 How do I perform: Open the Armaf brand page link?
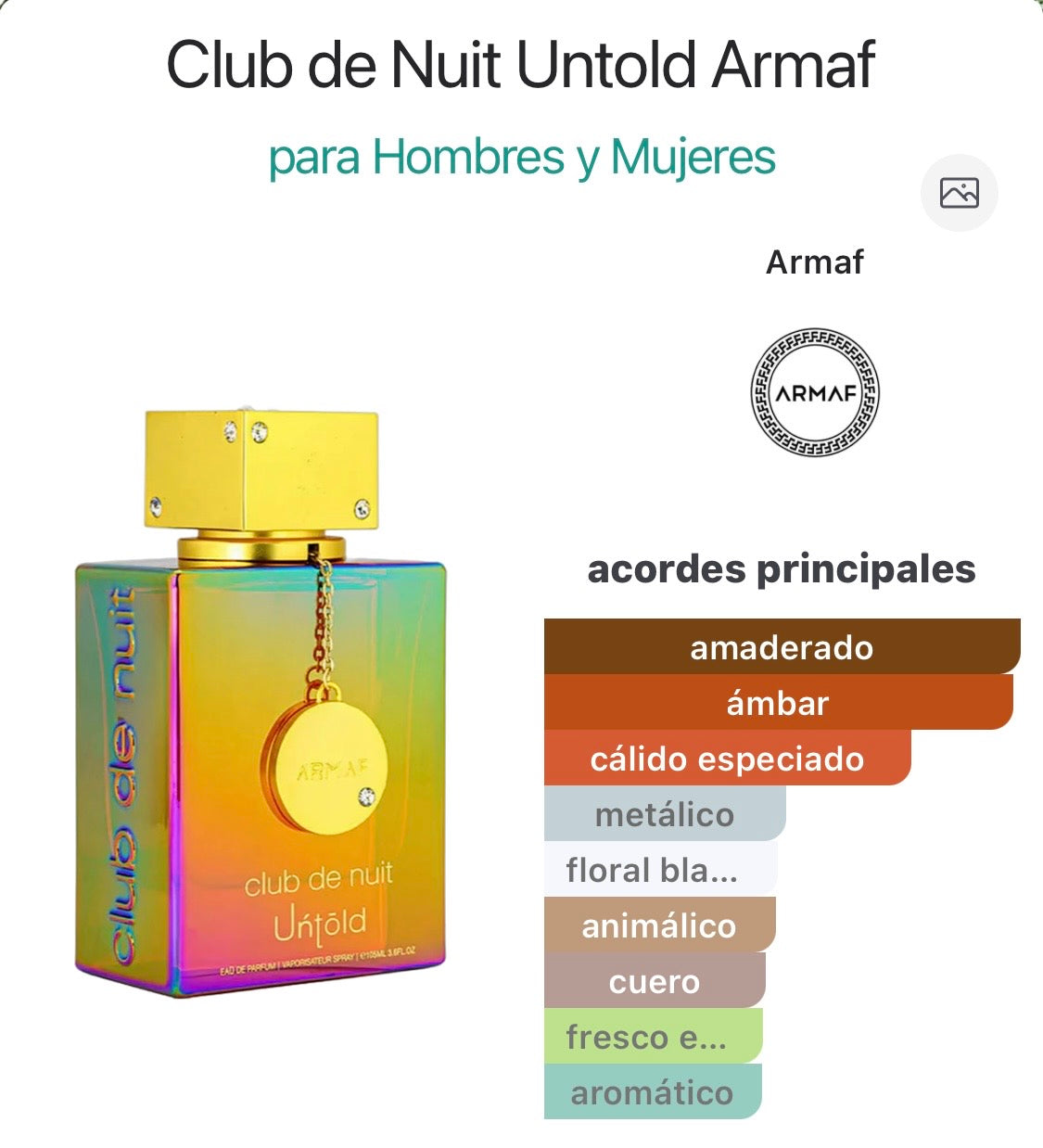pyautogui.click(x=817, y=261)
